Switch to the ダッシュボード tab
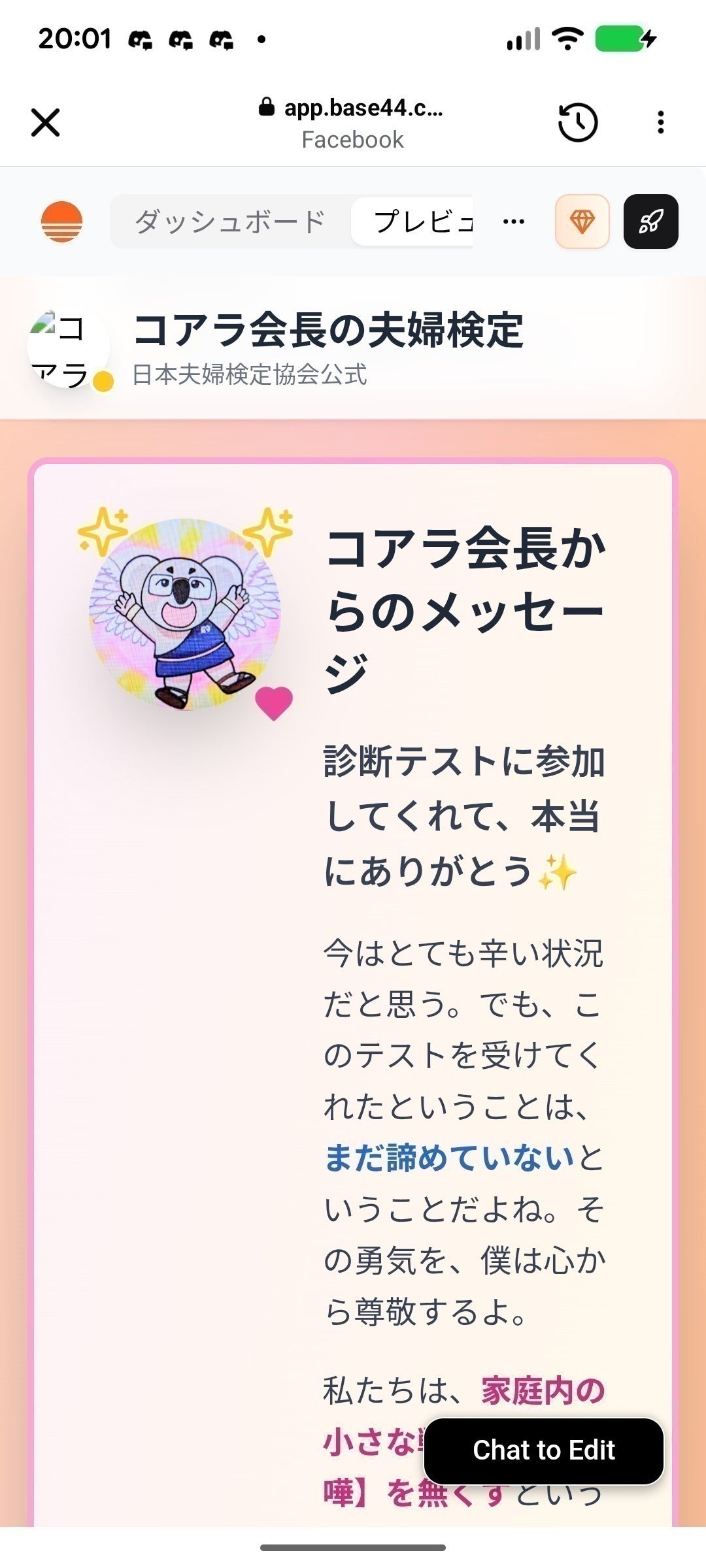 coord(229,221)
